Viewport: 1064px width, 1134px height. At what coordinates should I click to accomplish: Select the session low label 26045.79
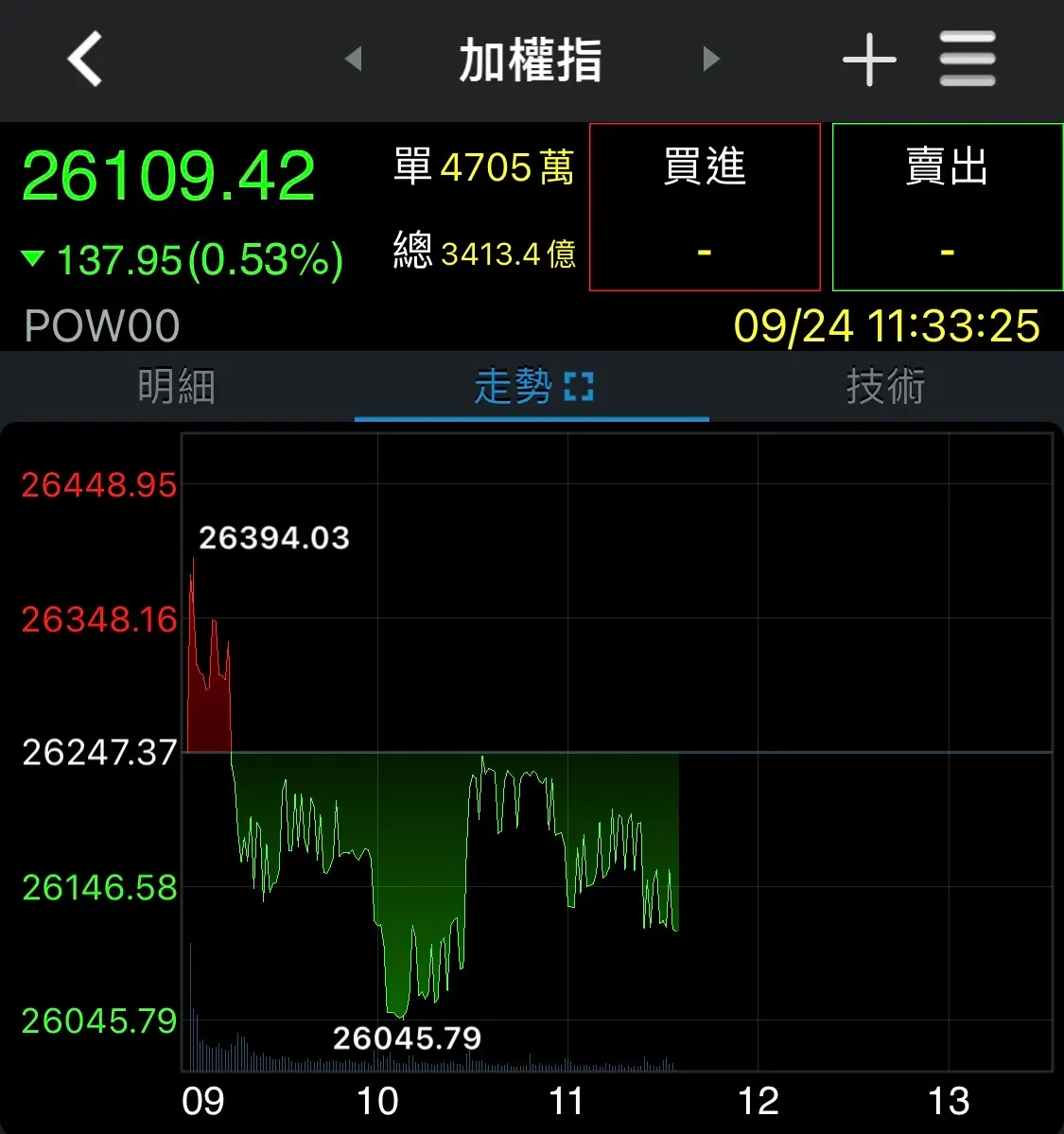pyautogui.click(x=407, y=1038)
